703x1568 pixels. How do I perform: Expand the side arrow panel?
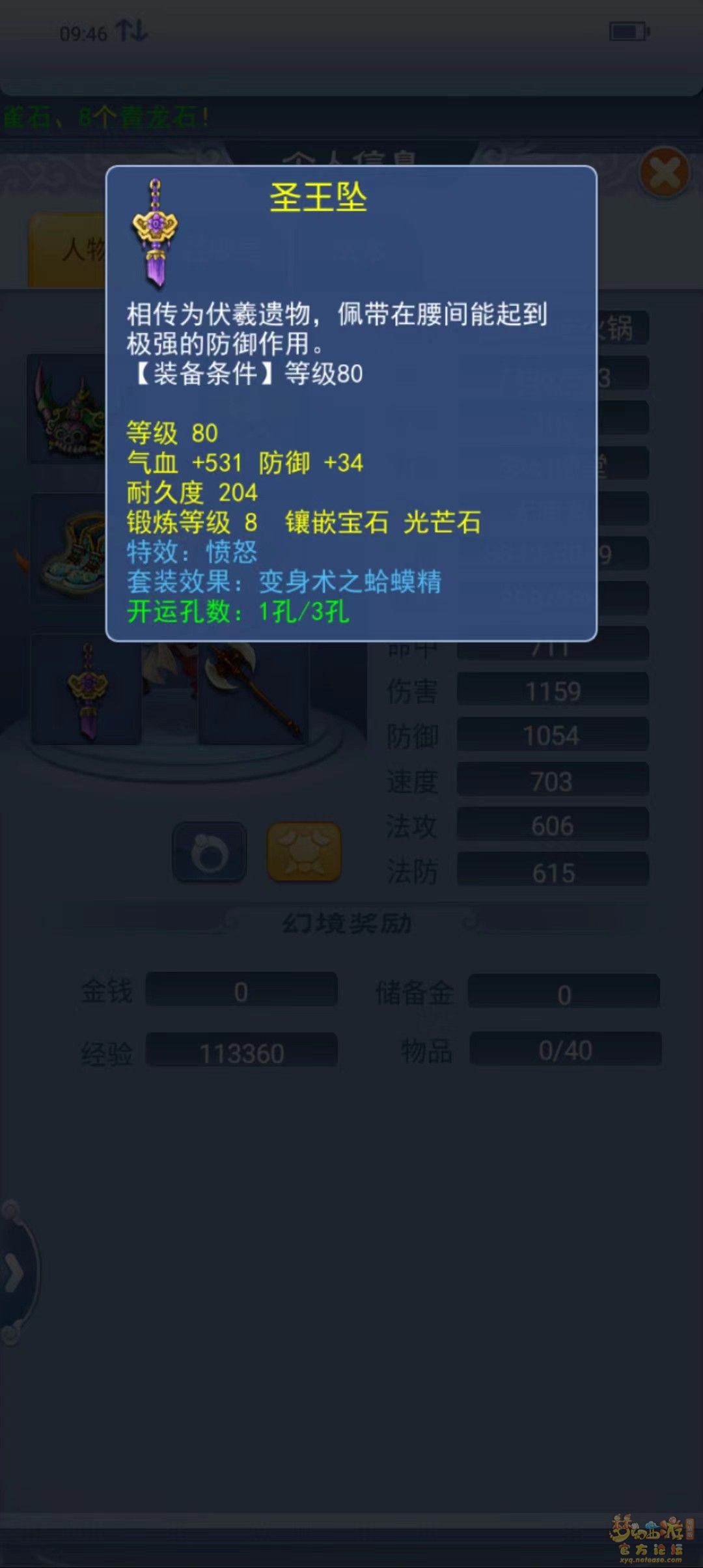(16, 1274)
